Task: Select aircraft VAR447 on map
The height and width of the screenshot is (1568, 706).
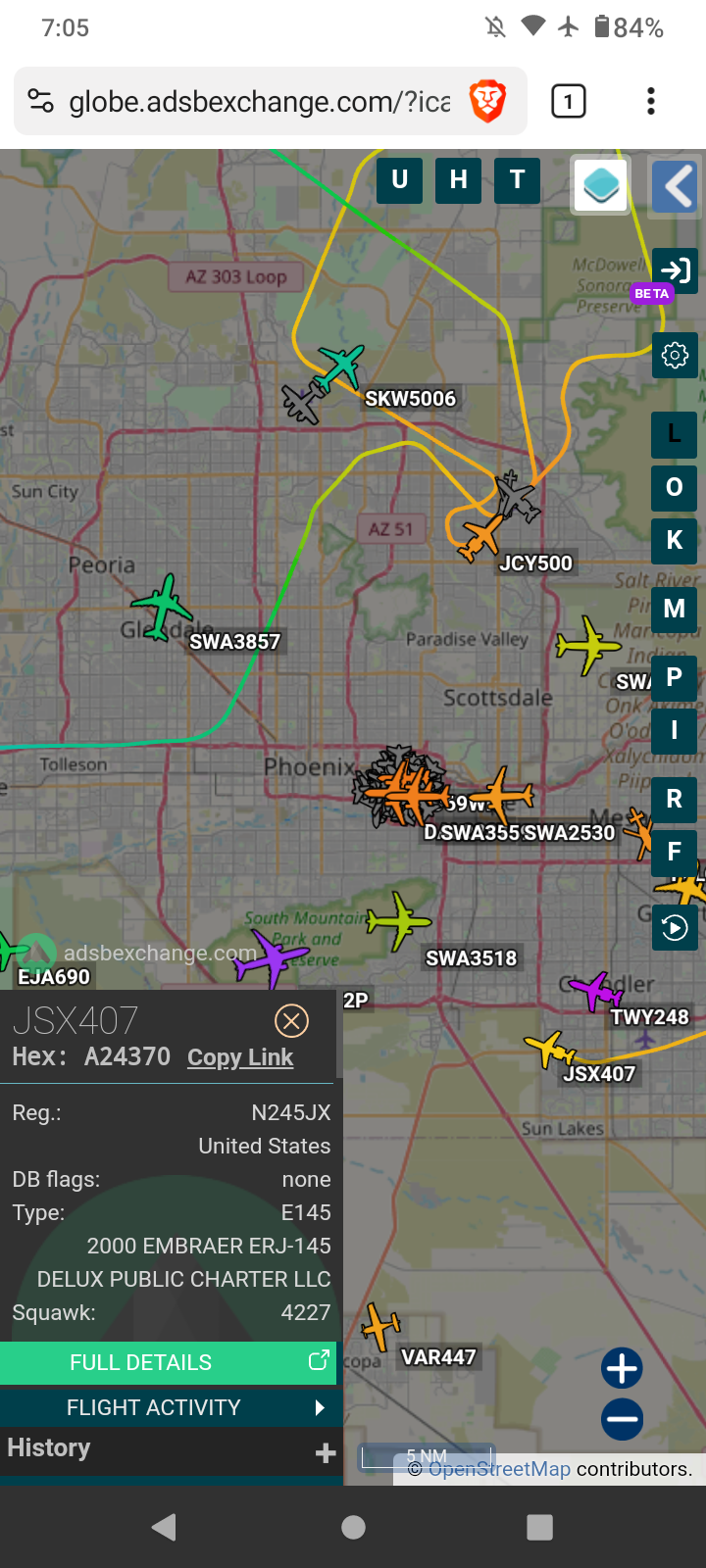Action: coord(380,1327)
